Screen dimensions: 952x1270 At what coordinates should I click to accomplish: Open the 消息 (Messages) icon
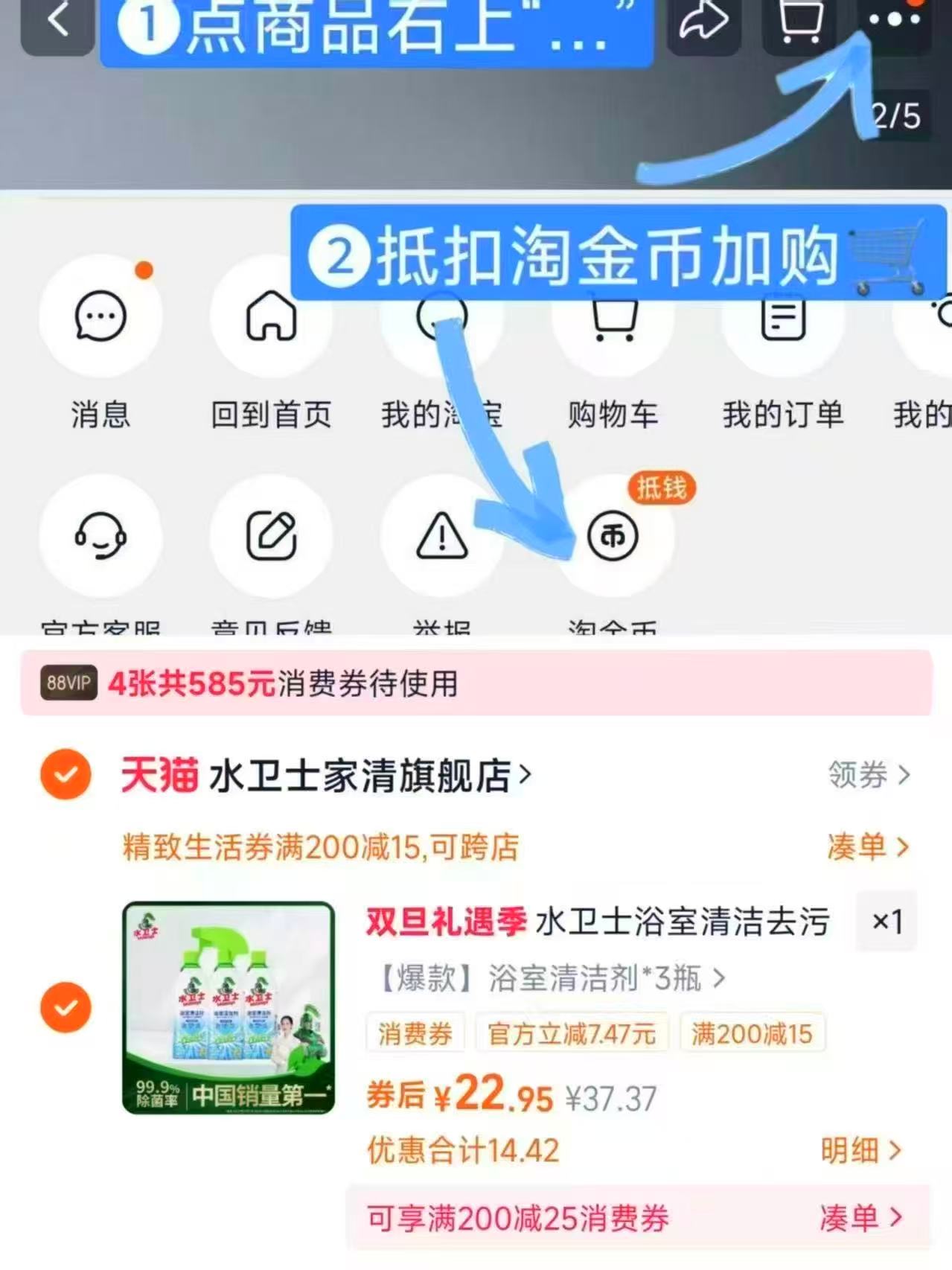click(x=102, y=316)
